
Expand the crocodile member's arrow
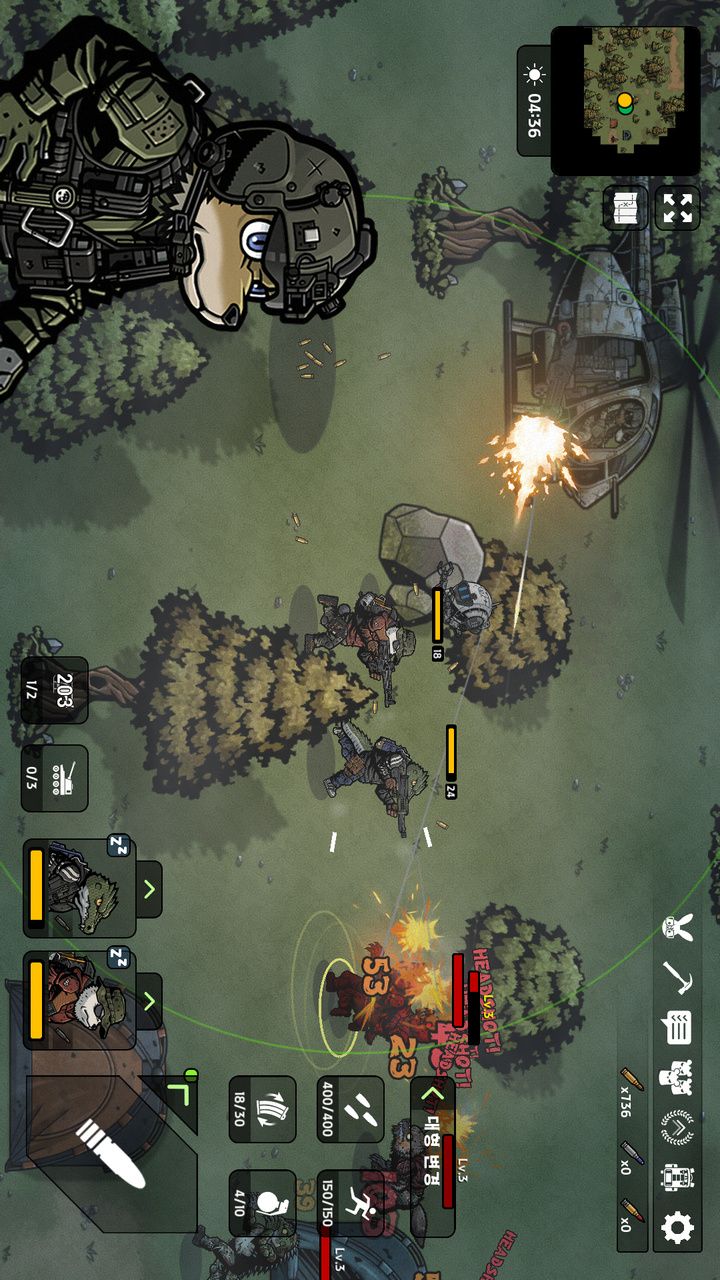pos(148,888)
